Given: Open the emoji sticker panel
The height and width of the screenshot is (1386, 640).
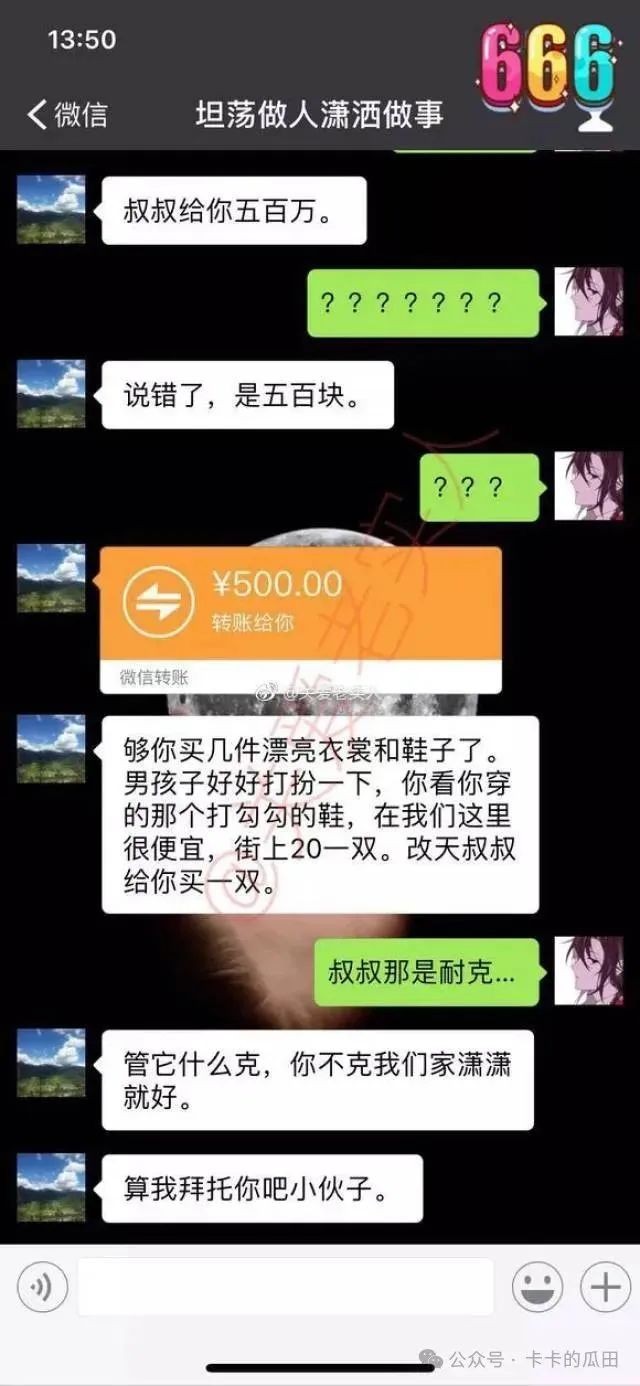Looking at the screenshot, I should [x=537, y=1286].
